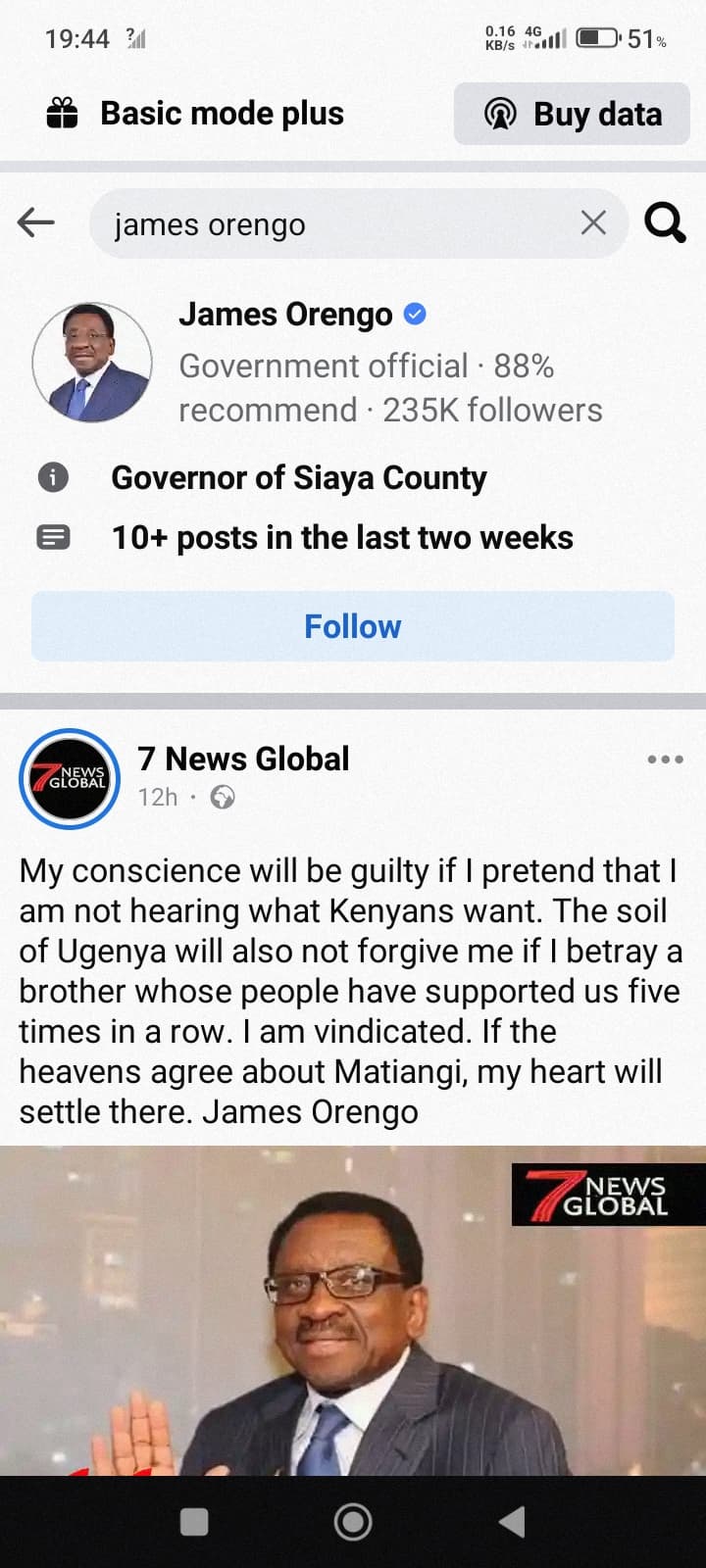
Task: Open Basic mode plus options
Action: pos(196,114)
